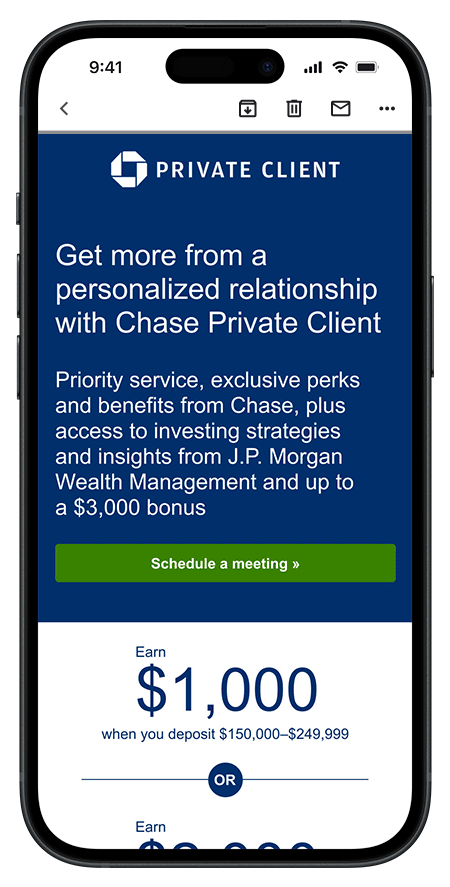Viewport: 450px width, 887px height.
Task: Delete this email with the trash icon
Action: 294,108
